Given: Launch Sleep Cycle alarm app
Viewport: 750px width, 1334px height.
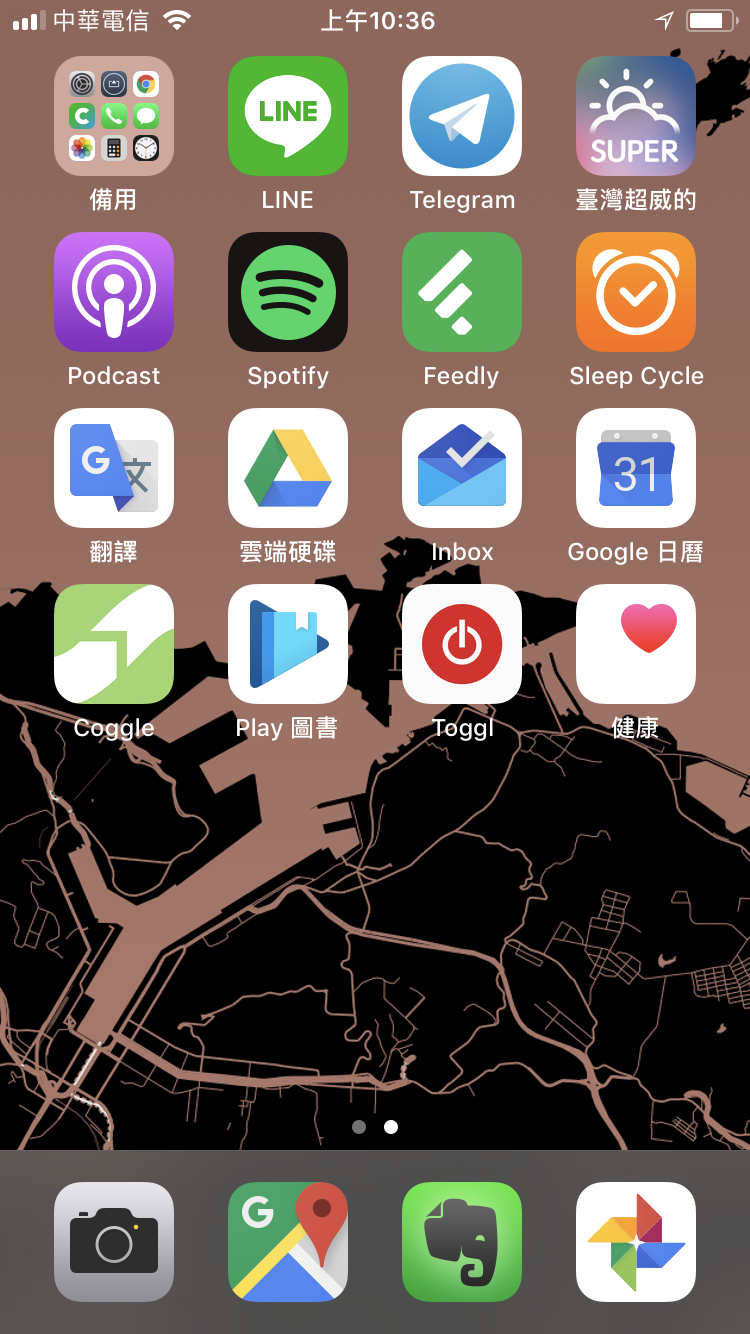Looking at the screenshot, I should 636,292.
